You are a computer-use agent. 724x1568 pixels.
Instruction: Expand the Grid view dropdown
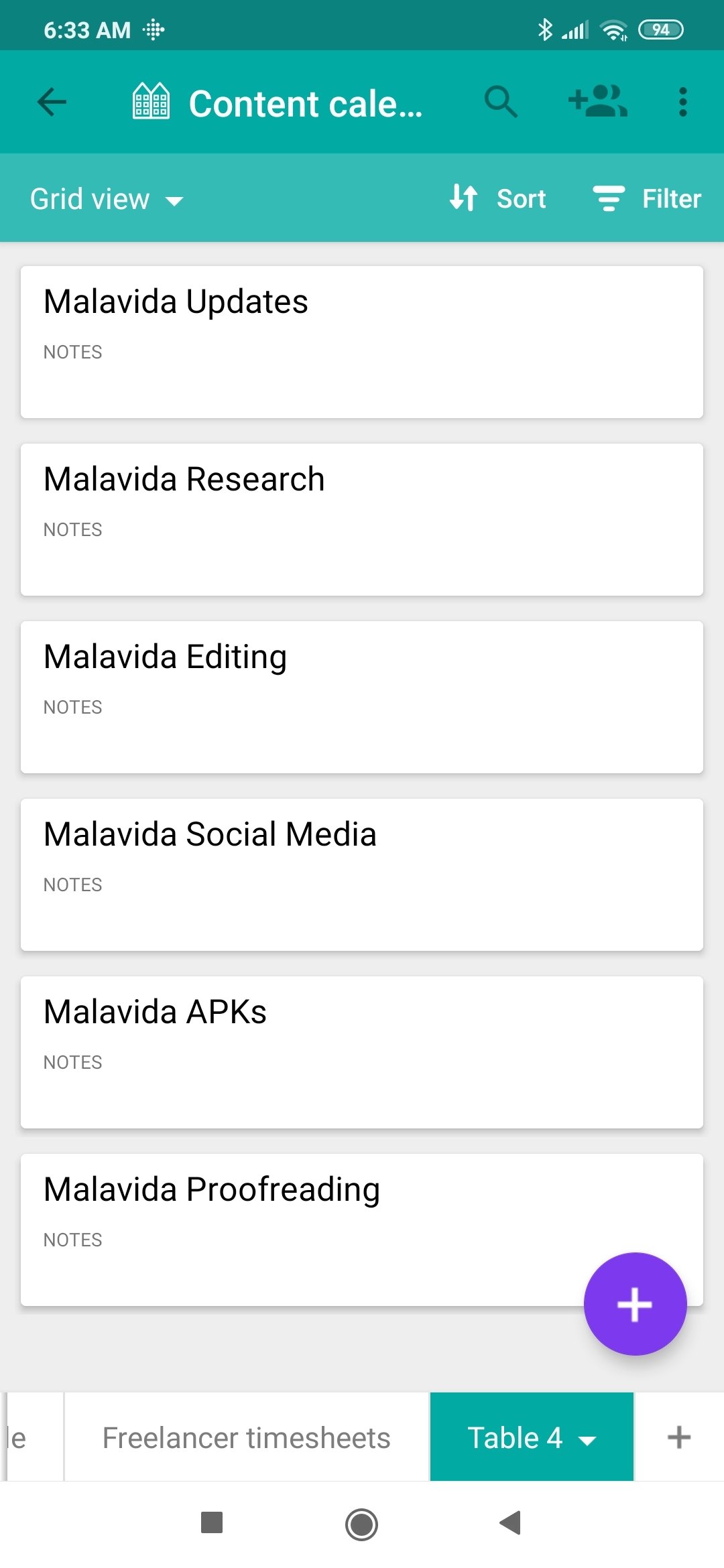[107, 199]
